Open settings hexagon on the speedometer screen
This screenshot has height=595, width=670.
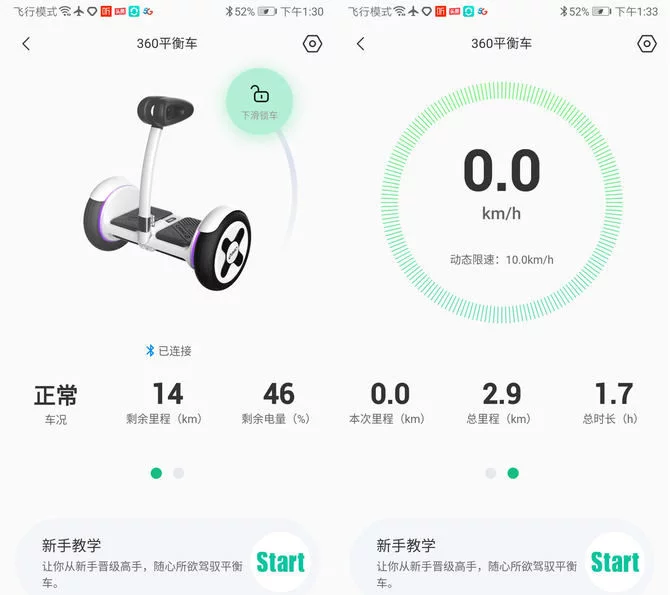tap(646, 44)
